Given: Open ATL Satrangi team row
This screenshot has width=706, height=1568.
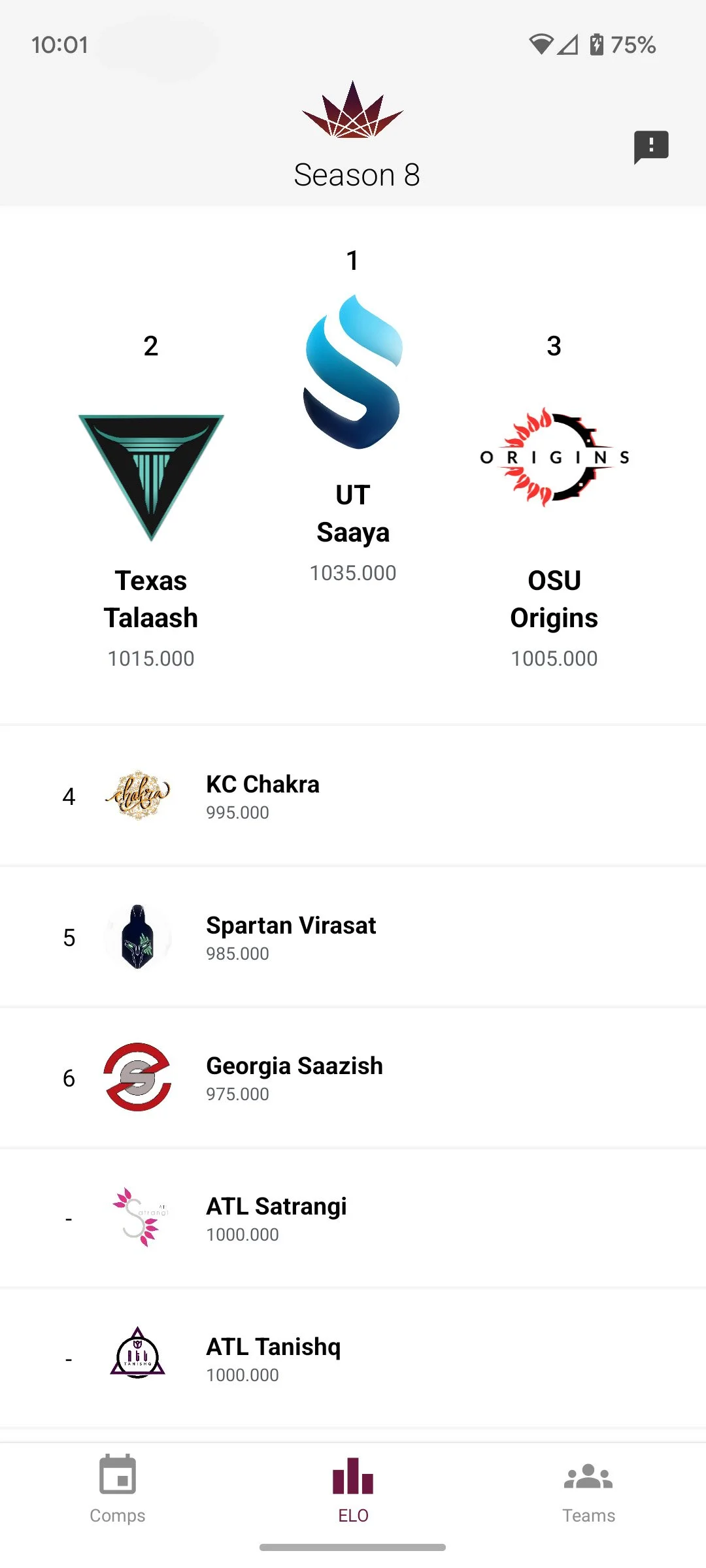Looking at the screenshot, I should [353, 1218].
